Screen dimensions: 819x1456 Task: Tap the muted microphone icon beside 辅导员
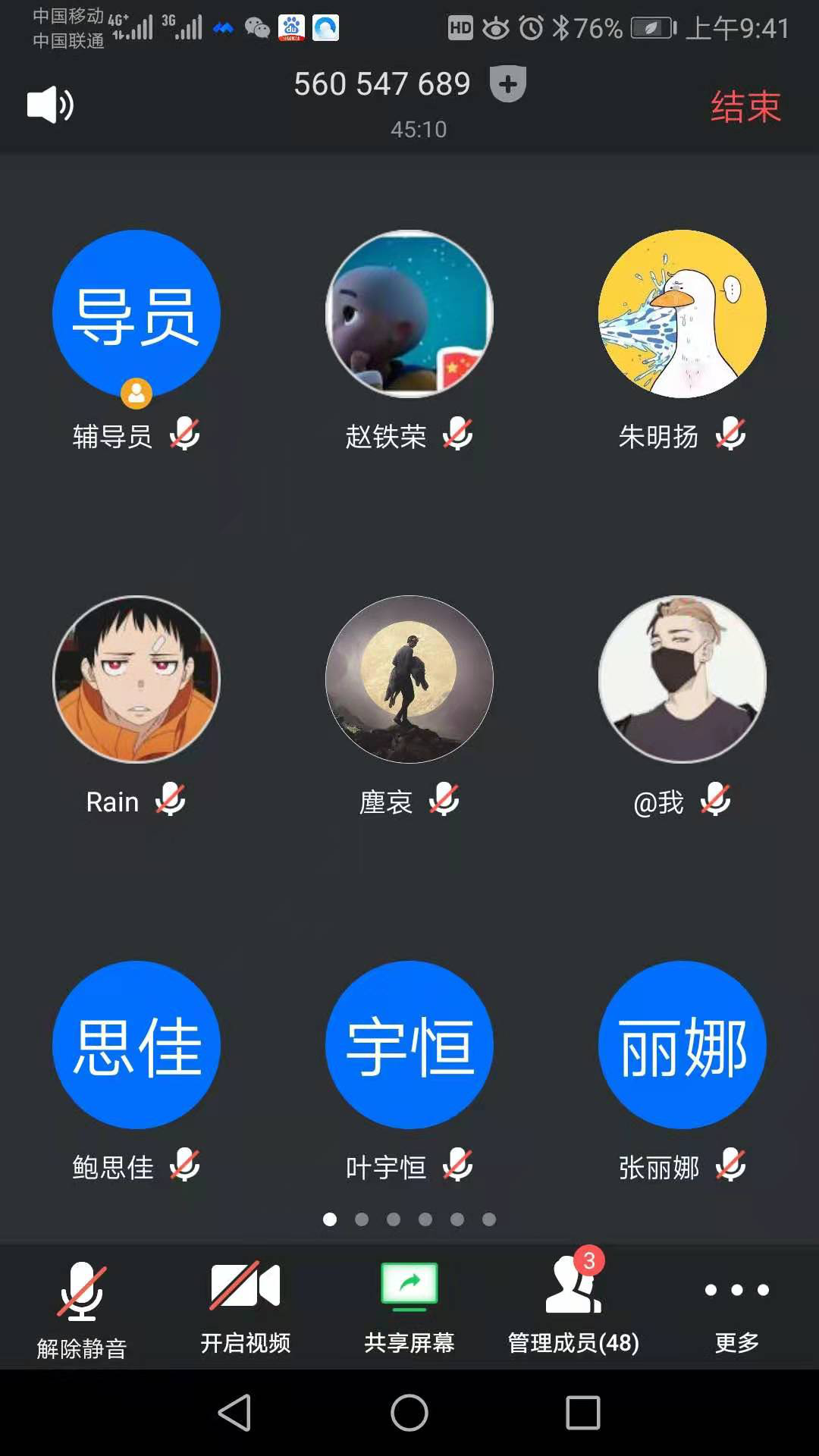184,435
